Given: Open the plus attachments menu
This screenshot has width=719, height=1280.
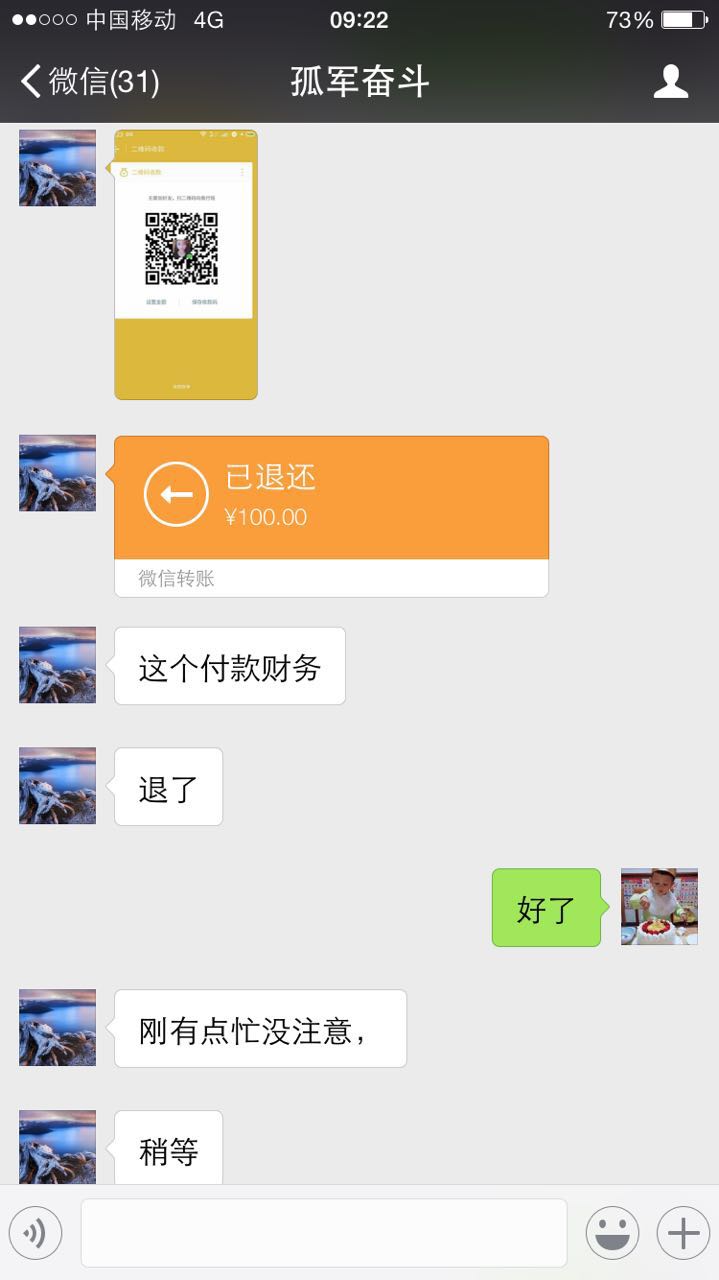Looking at the screenshot, I should (x=683, y=1232).
